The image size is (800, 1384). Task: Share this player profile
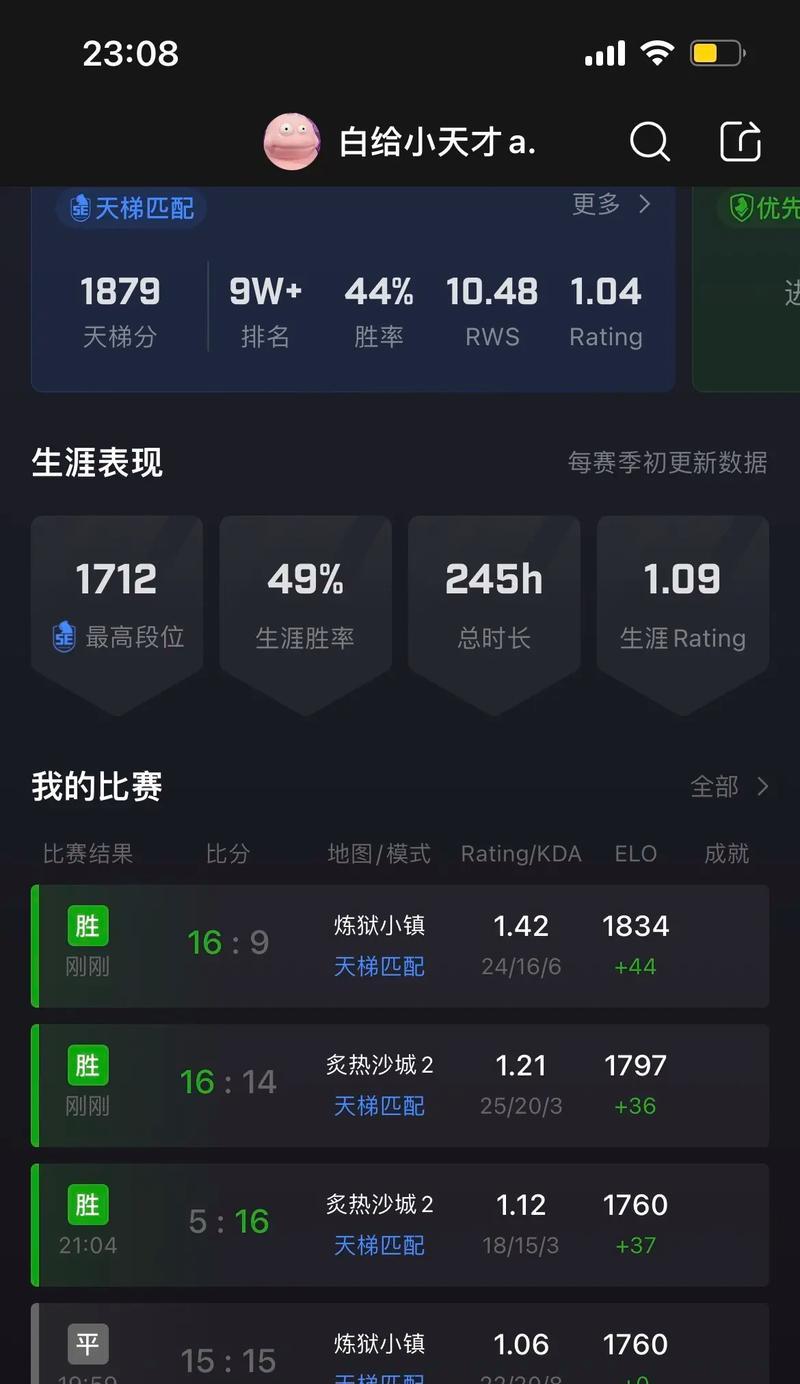pyautogui.click(x=741, y=142)
